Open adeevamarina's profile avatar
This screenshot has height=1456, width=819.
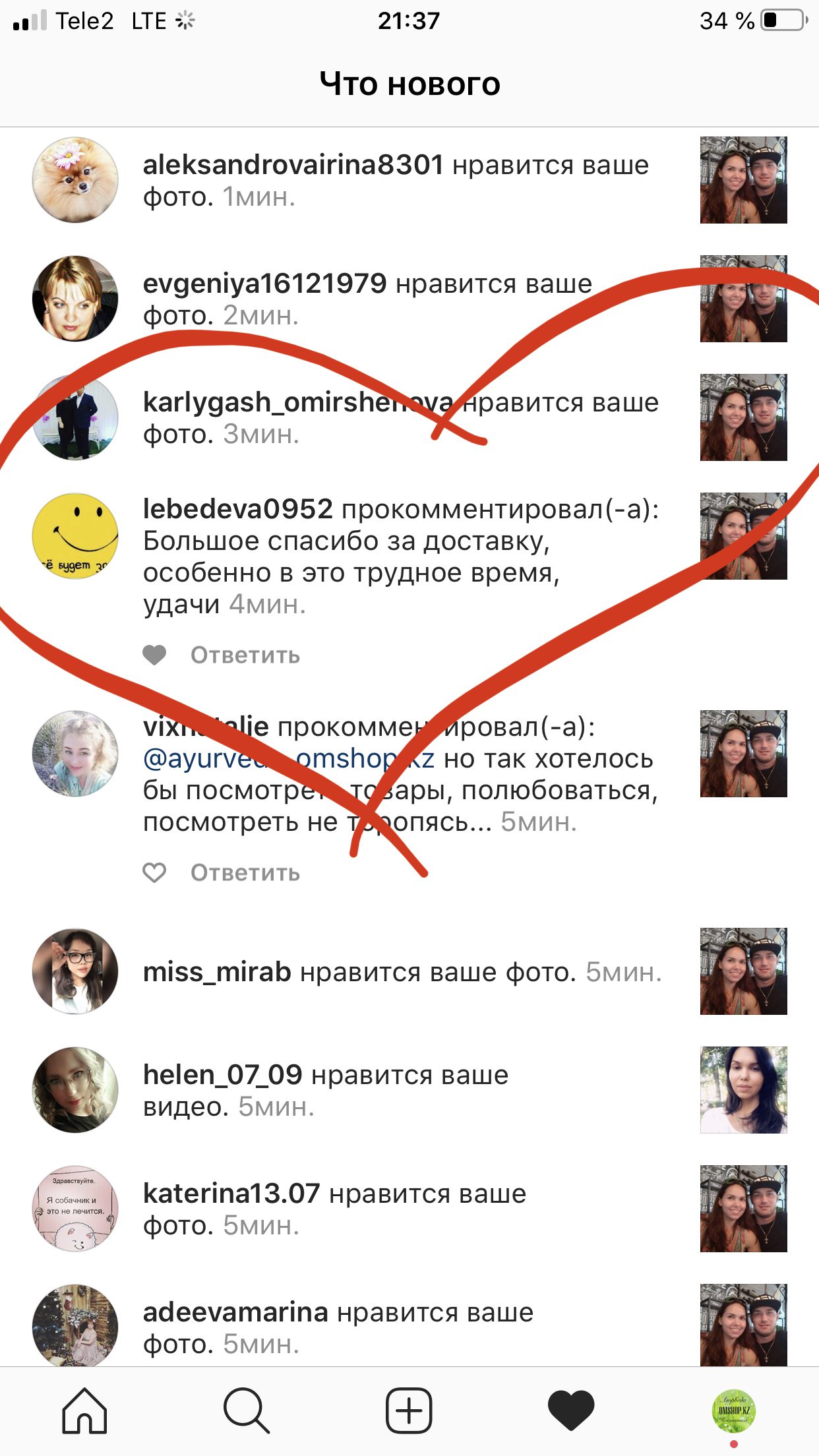coord(75,1325)
